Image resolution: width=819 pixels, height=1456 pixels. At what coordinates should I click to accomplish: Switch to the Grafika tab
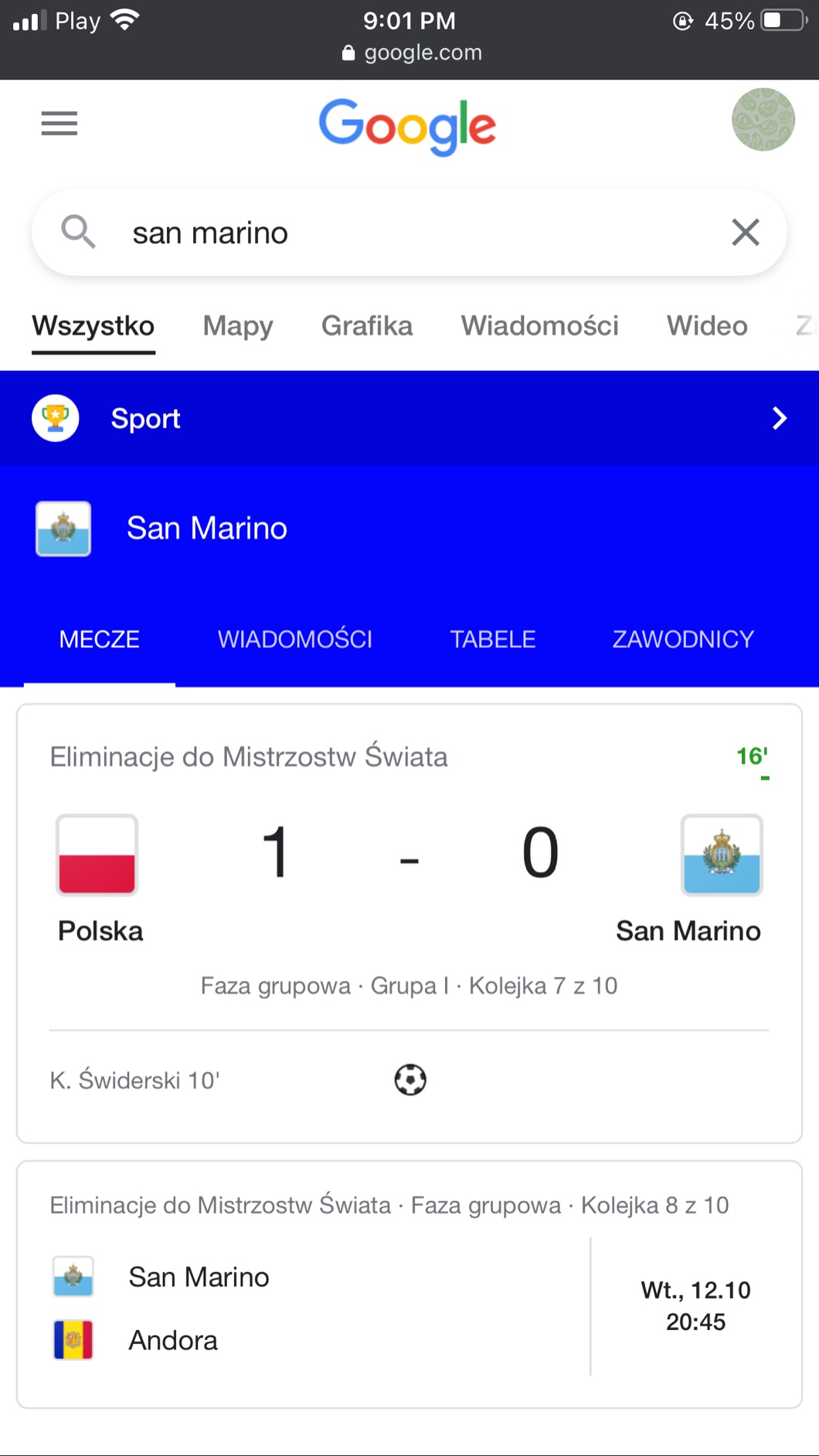[367, 326]
